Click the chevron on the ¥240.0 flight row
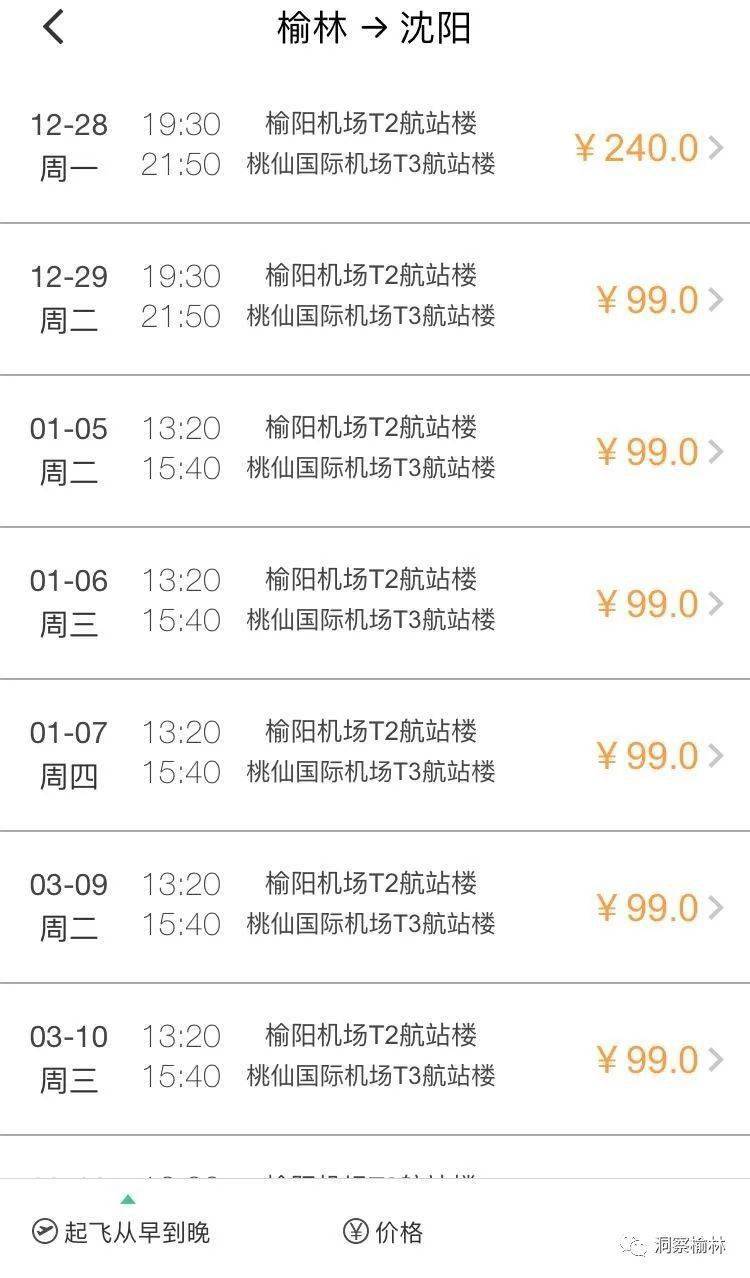The image size is (750, 1278). [716, 147]
